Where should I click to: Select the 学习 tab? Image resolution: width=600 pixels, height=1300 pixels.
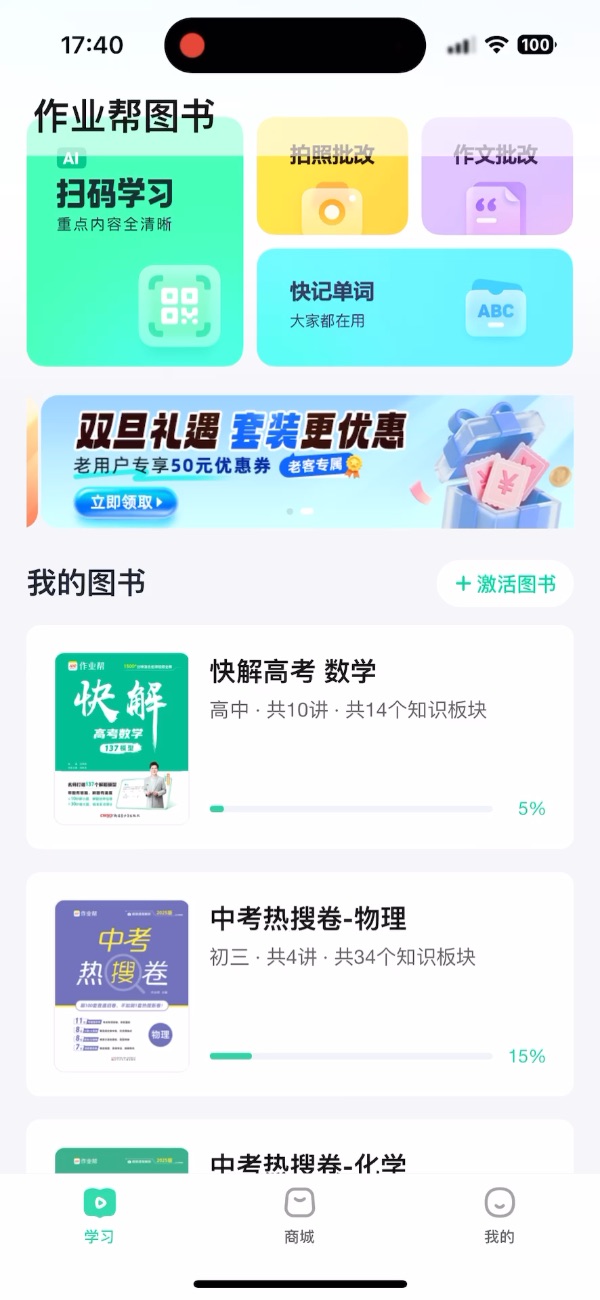100,1215
